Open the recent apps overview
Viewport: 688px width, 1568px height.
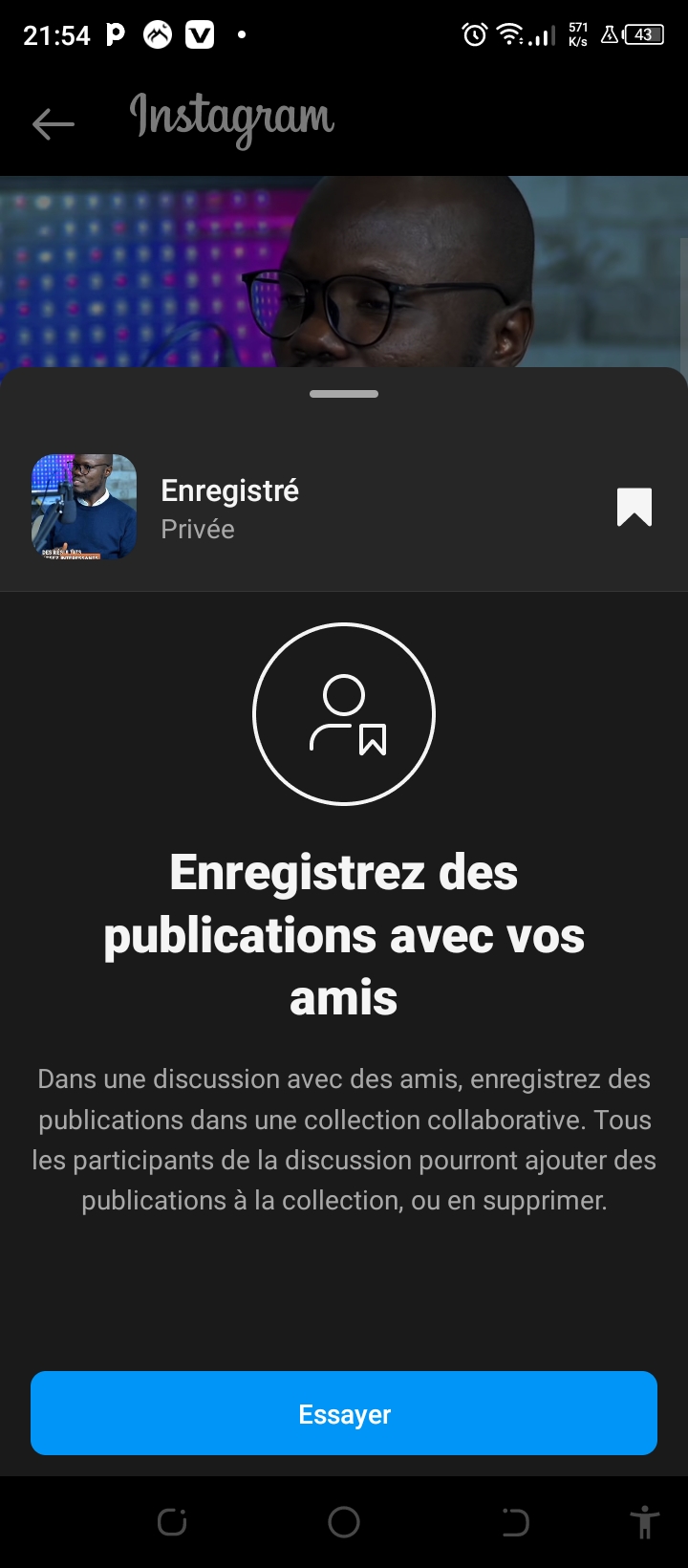coord(172,1522)
